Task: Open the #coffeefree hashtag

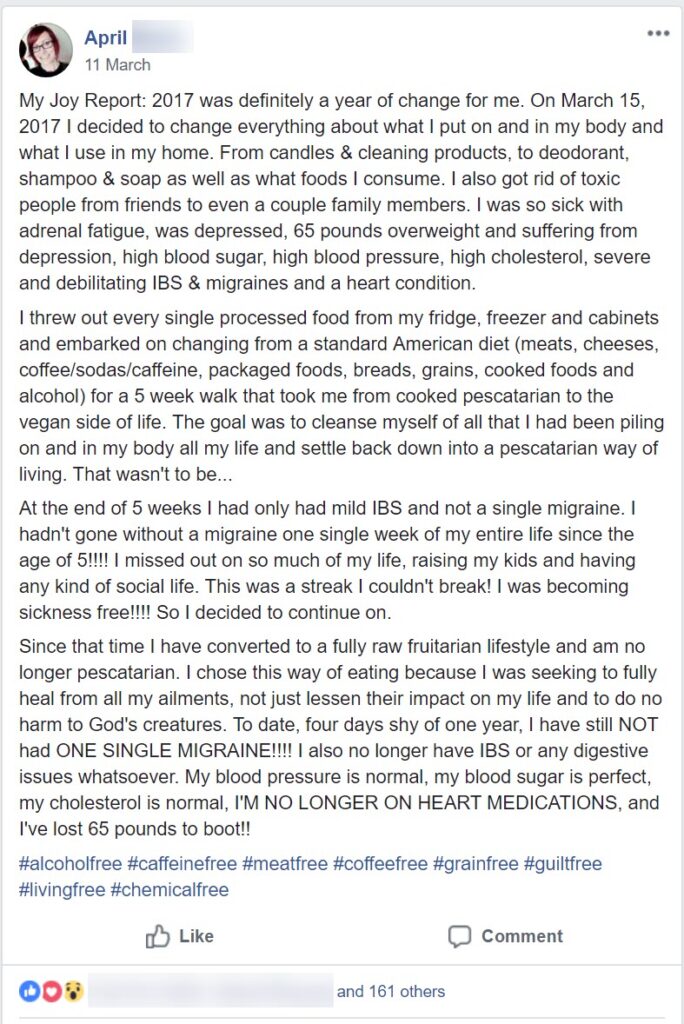Action: pos(380,863)
